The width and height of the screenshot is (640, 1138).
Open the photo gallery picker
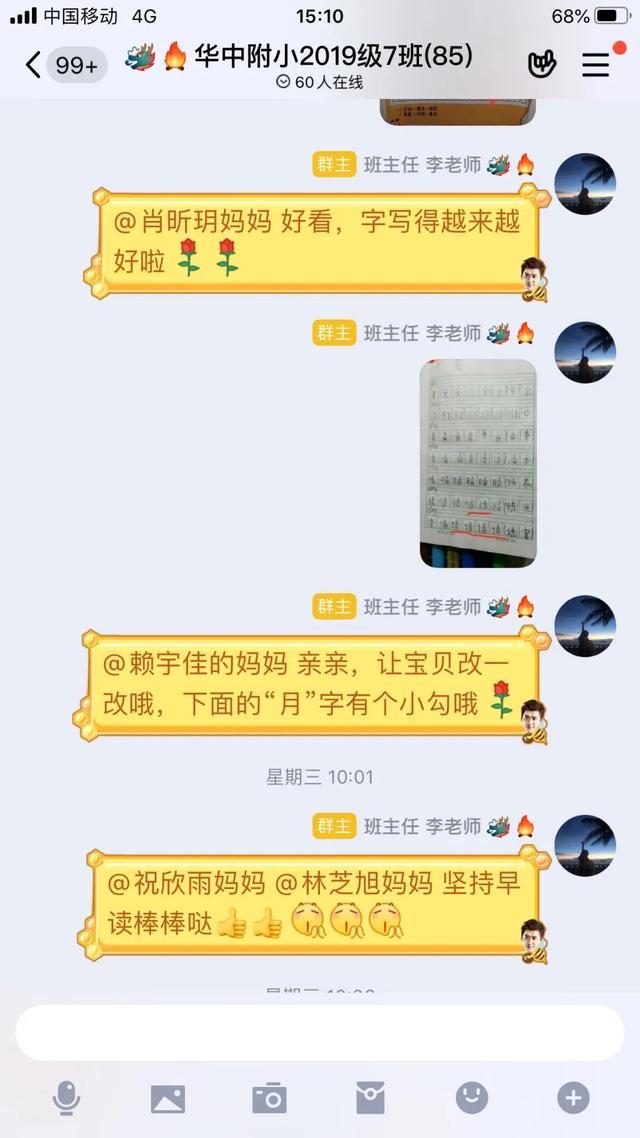point(168,1098)
